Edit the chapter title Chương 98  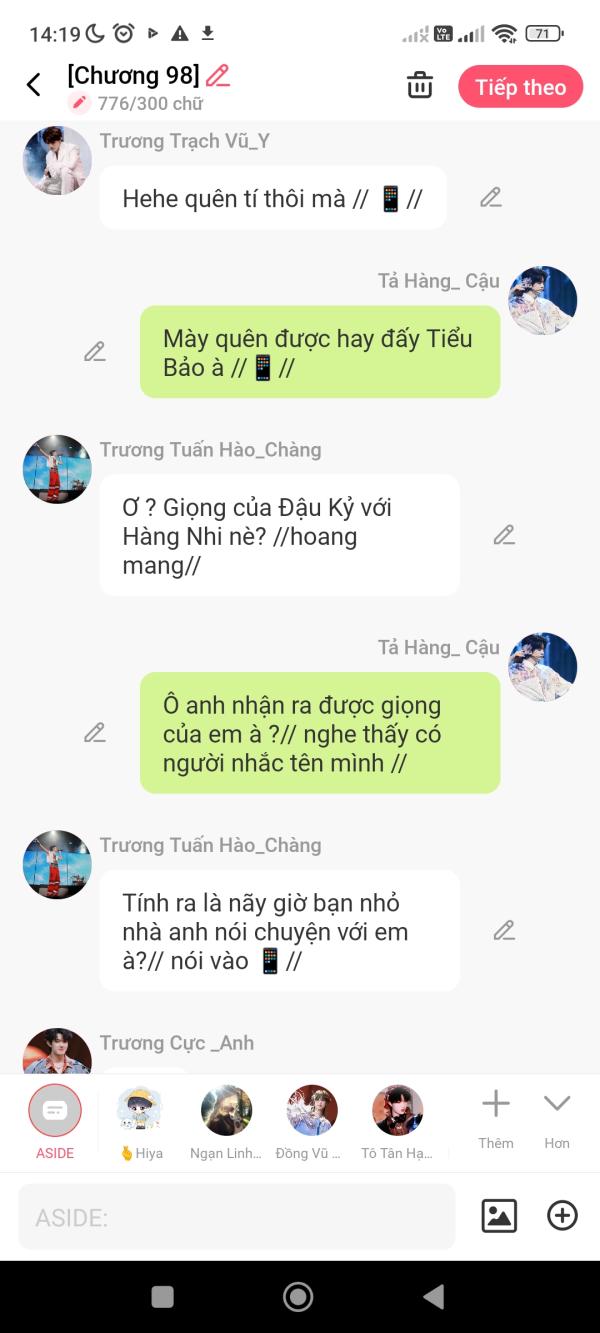(x=218, y=75)
